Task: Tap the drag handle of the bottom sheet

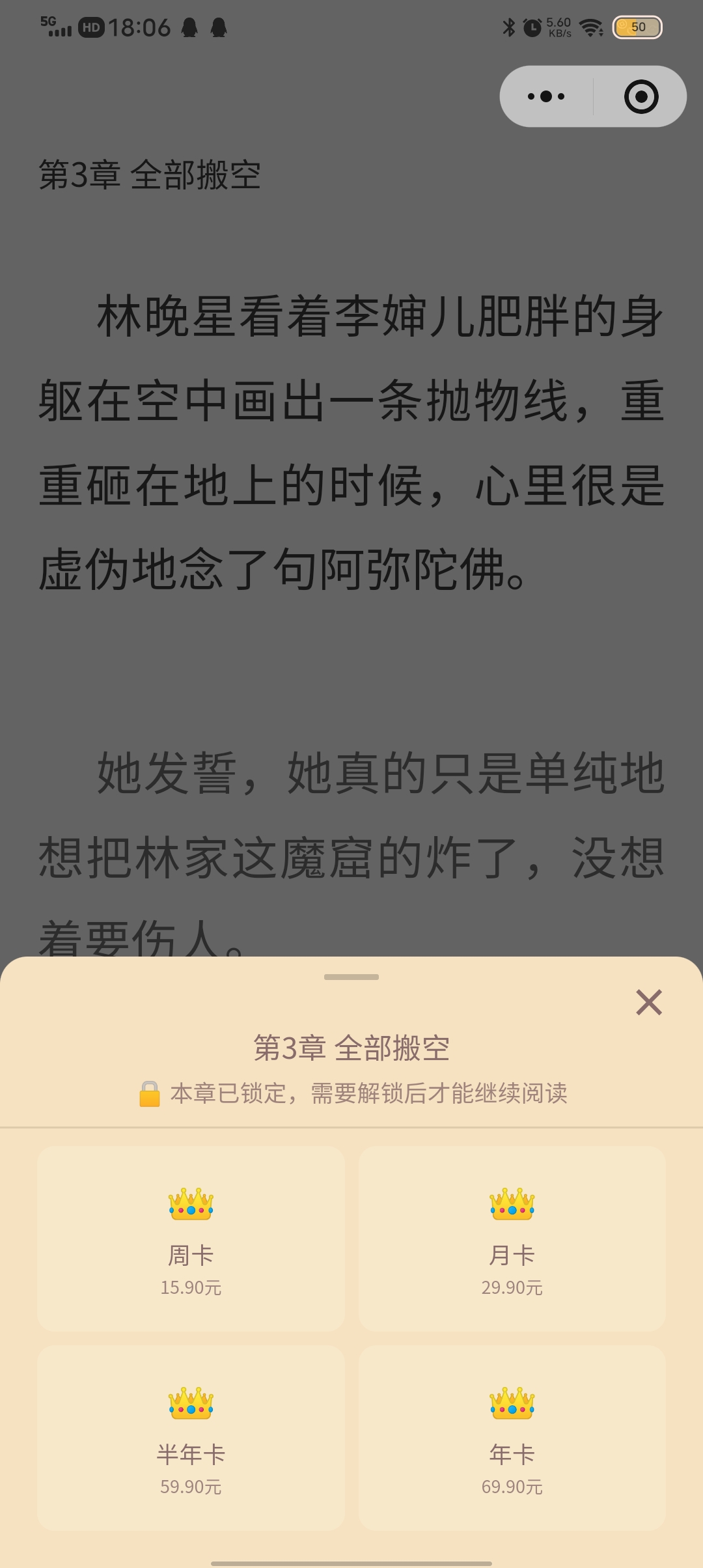Action: (x=351, y=977)
